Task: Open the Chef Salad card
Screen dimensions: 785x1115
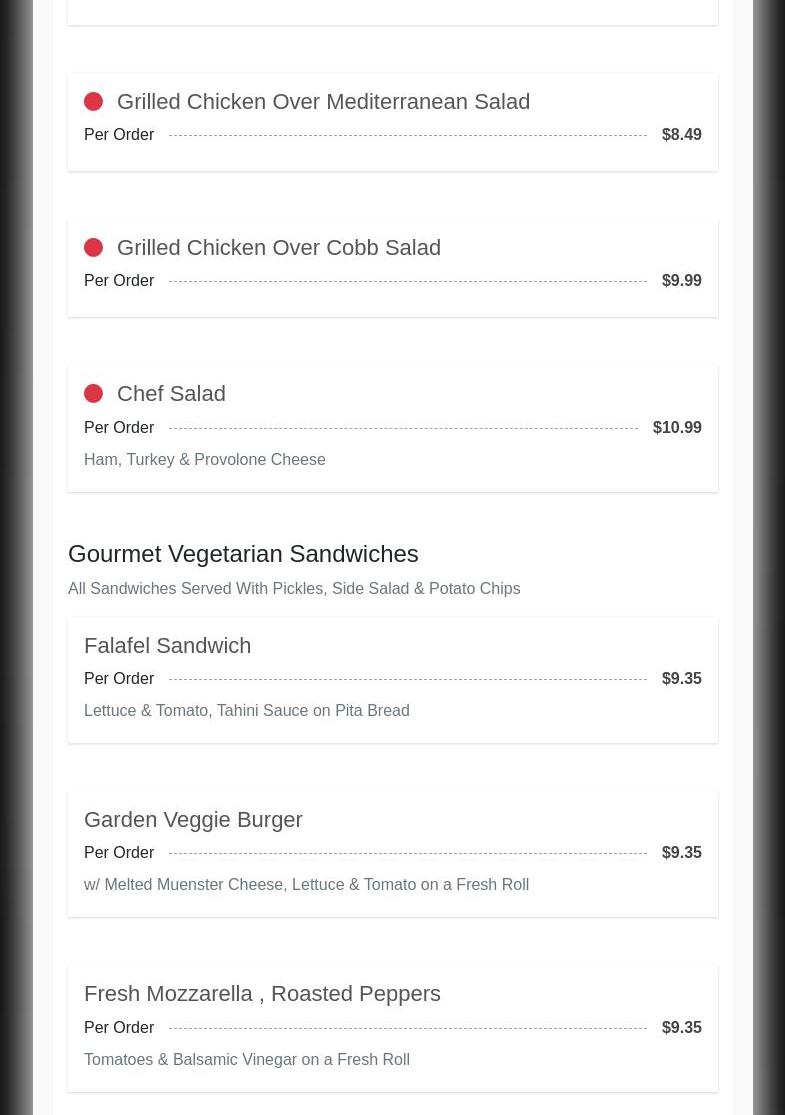Action: click(x=171, y=394)
